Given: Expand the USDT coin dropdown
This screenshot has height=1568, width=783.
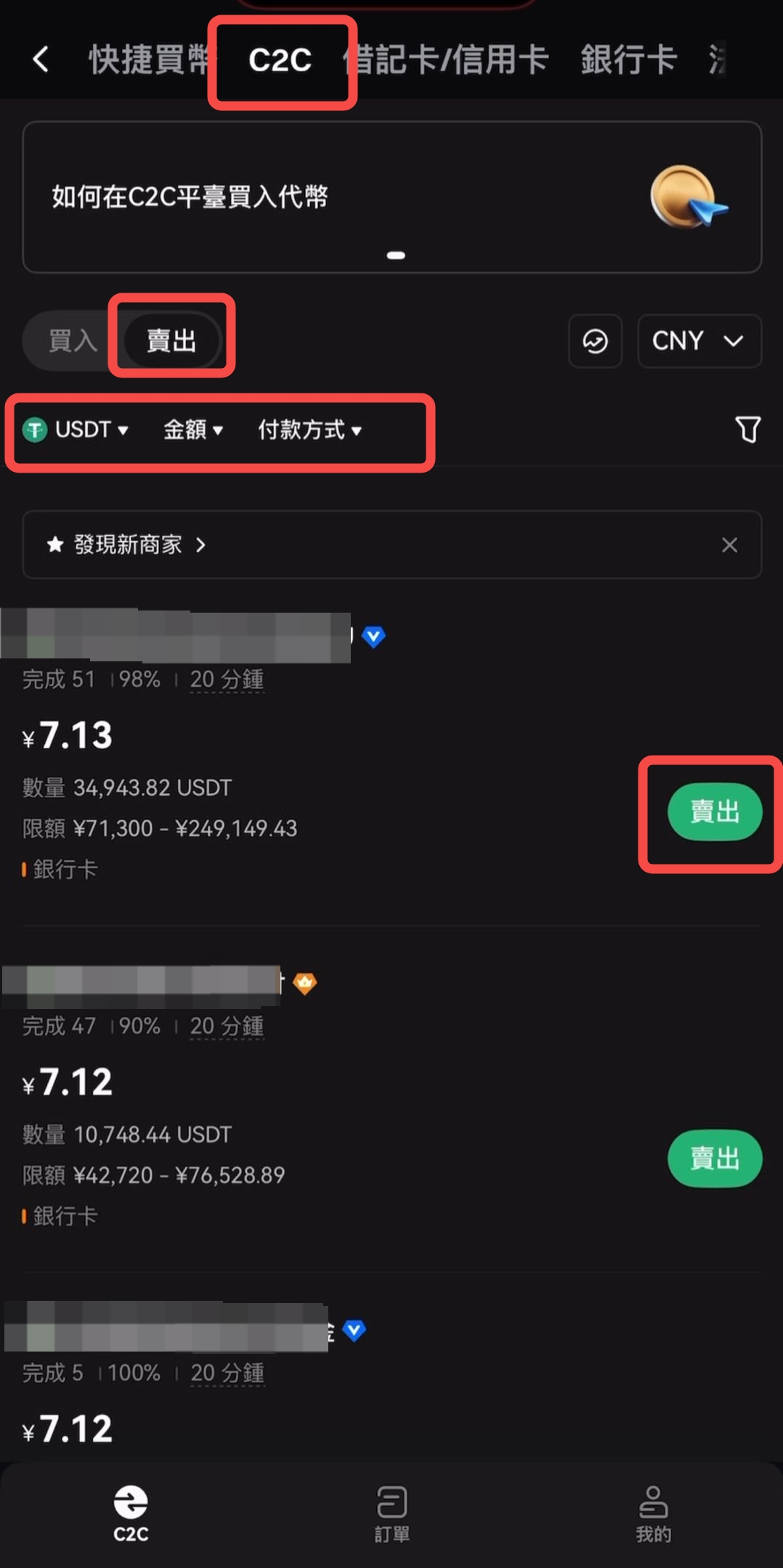Looking at the screenshot, I should tap(76, 430).
